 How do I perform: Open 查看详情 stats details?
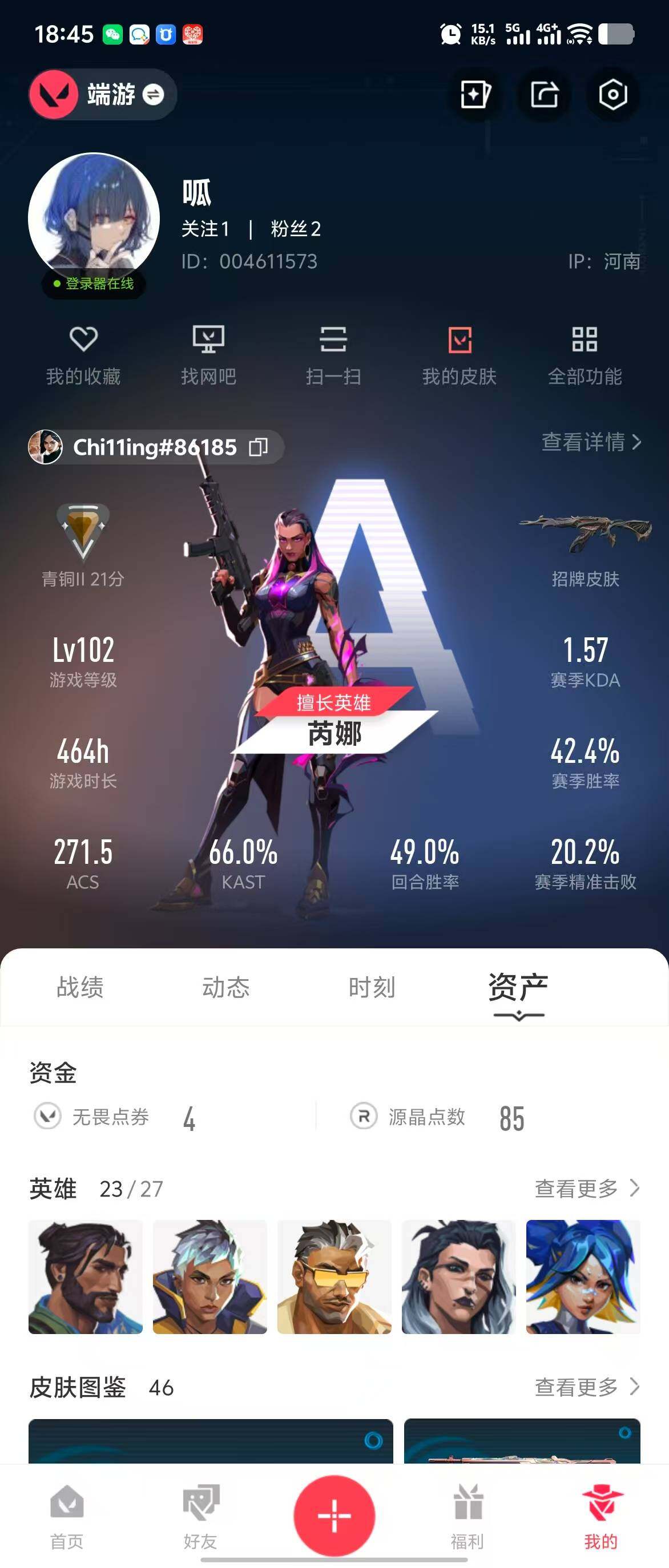(x=591, y=442)
